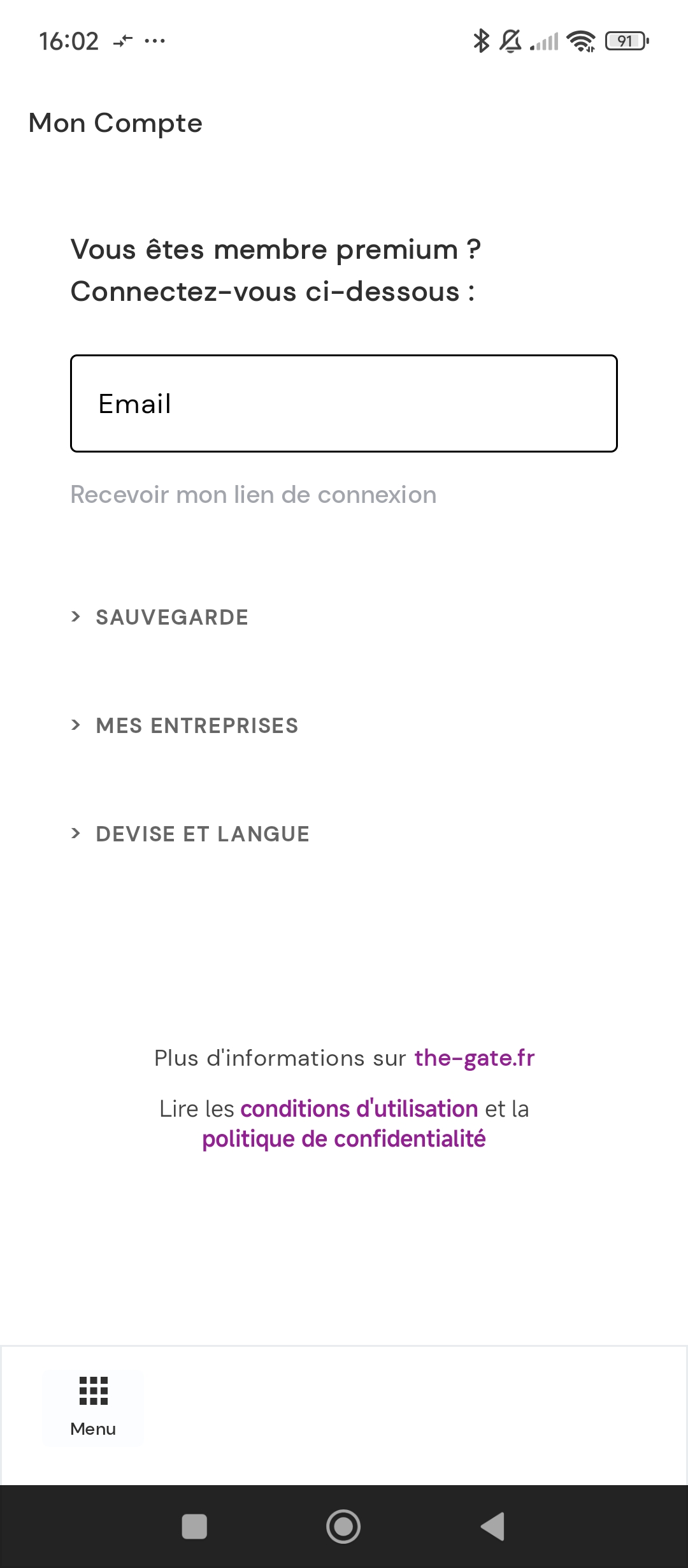Go to the system home screen
Screen dimensions: 688x1568
coord(343,1527)
